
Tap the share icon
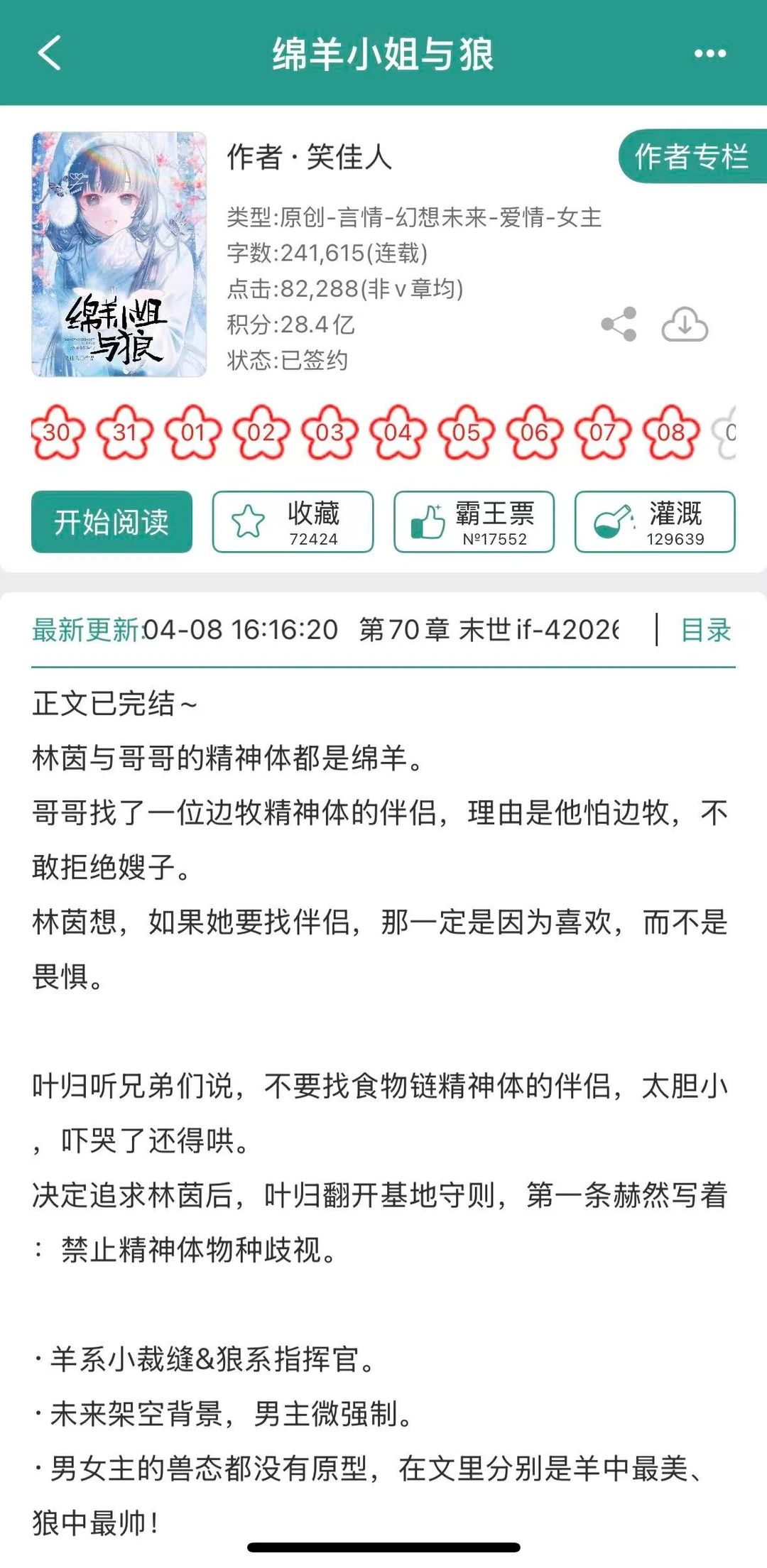click(618, 323)
